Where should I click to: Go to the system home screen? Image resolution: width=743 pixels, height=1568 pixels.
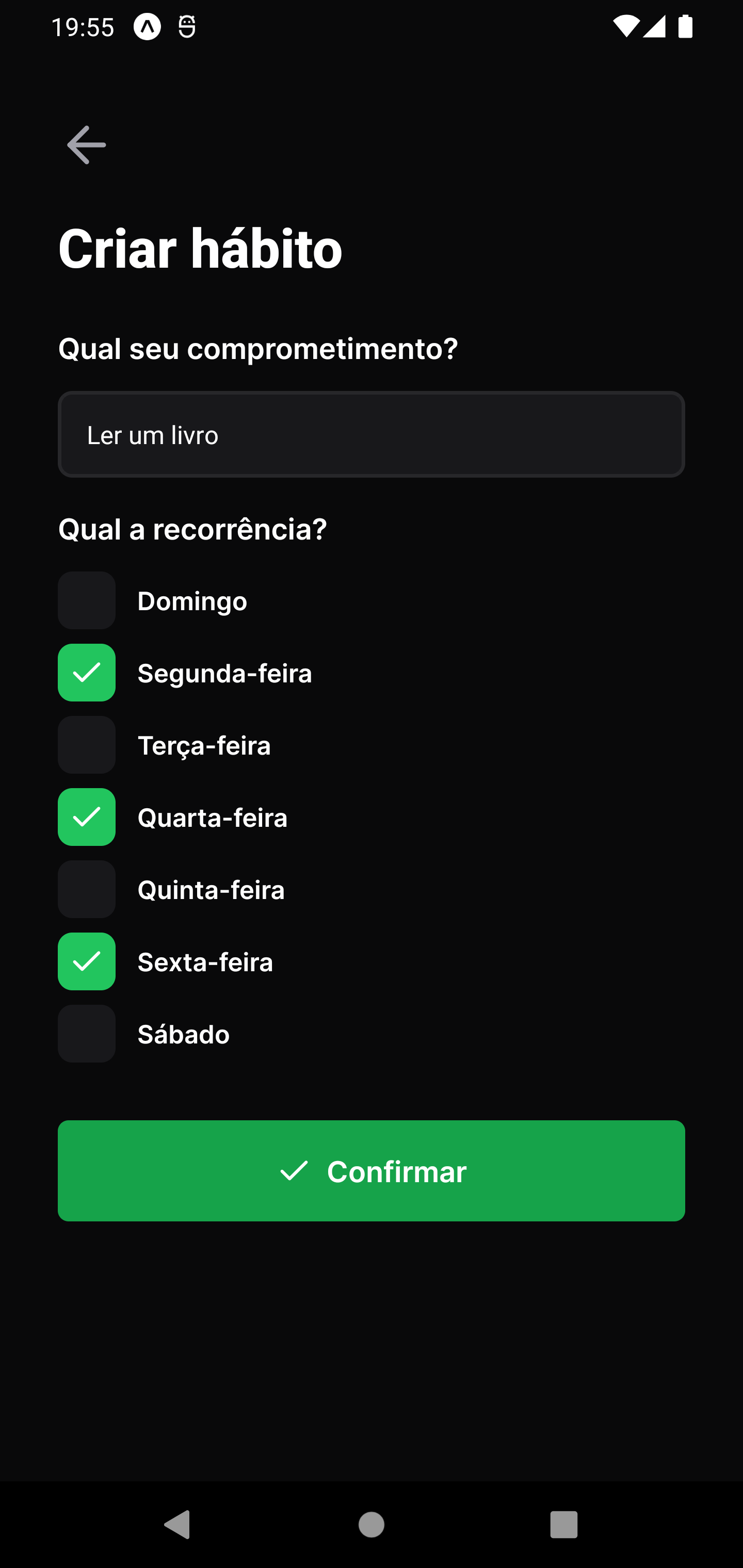[x=371, y=1525]
